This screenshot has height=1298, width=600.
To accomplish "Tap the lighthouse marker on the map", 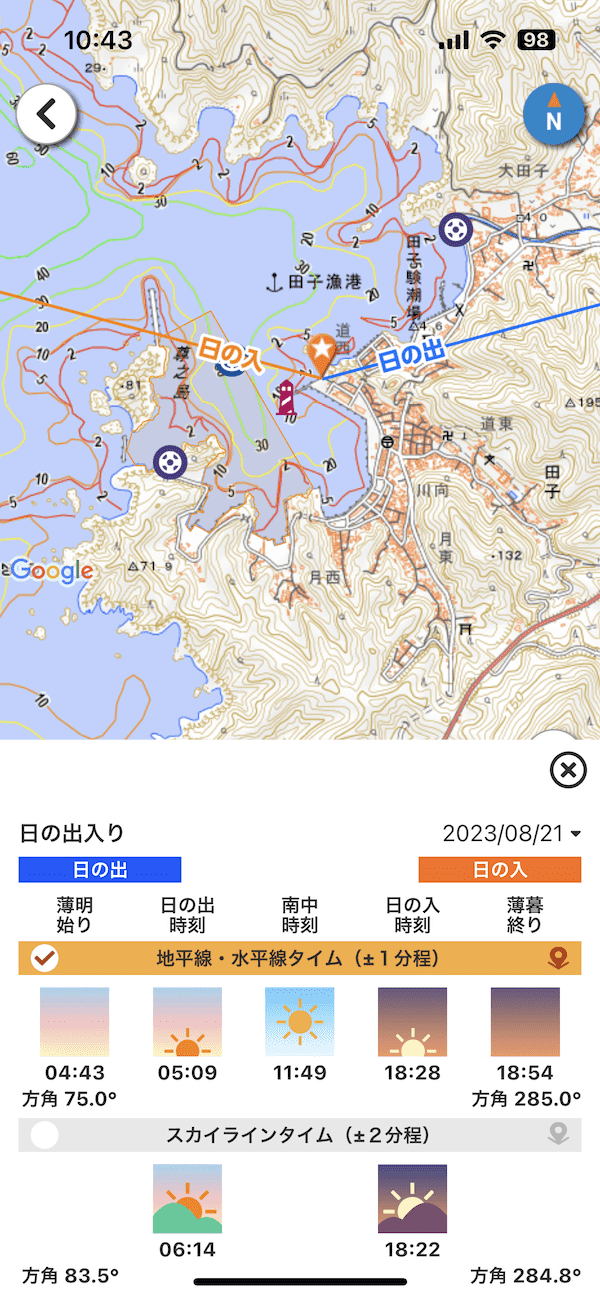I will [287, 397].
